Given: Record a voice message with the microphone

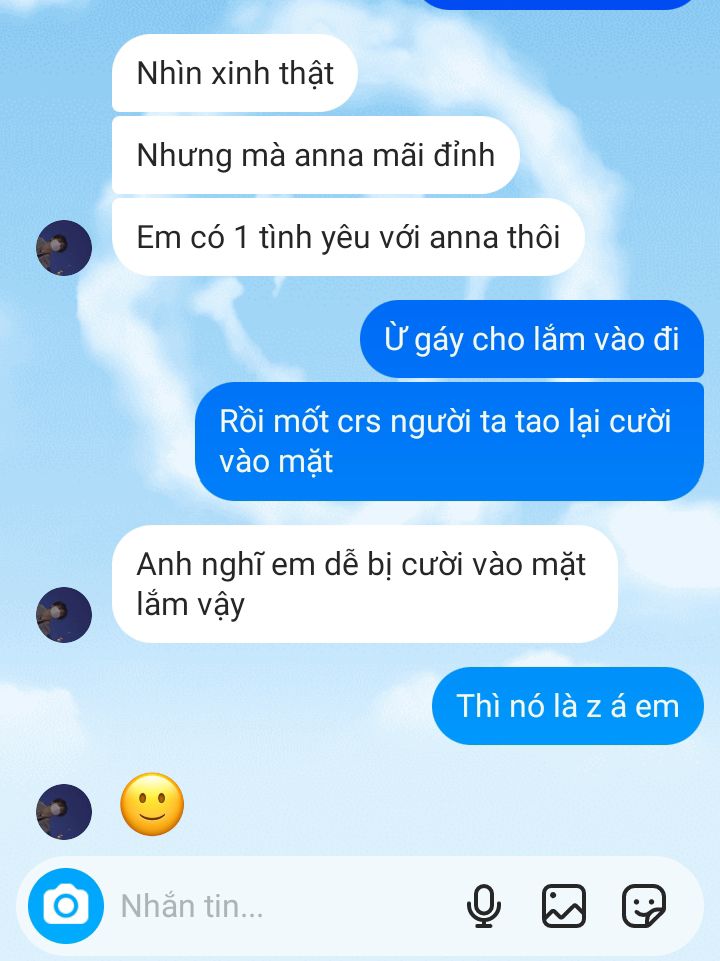Looking at the screenshot, I should [484, 906].
